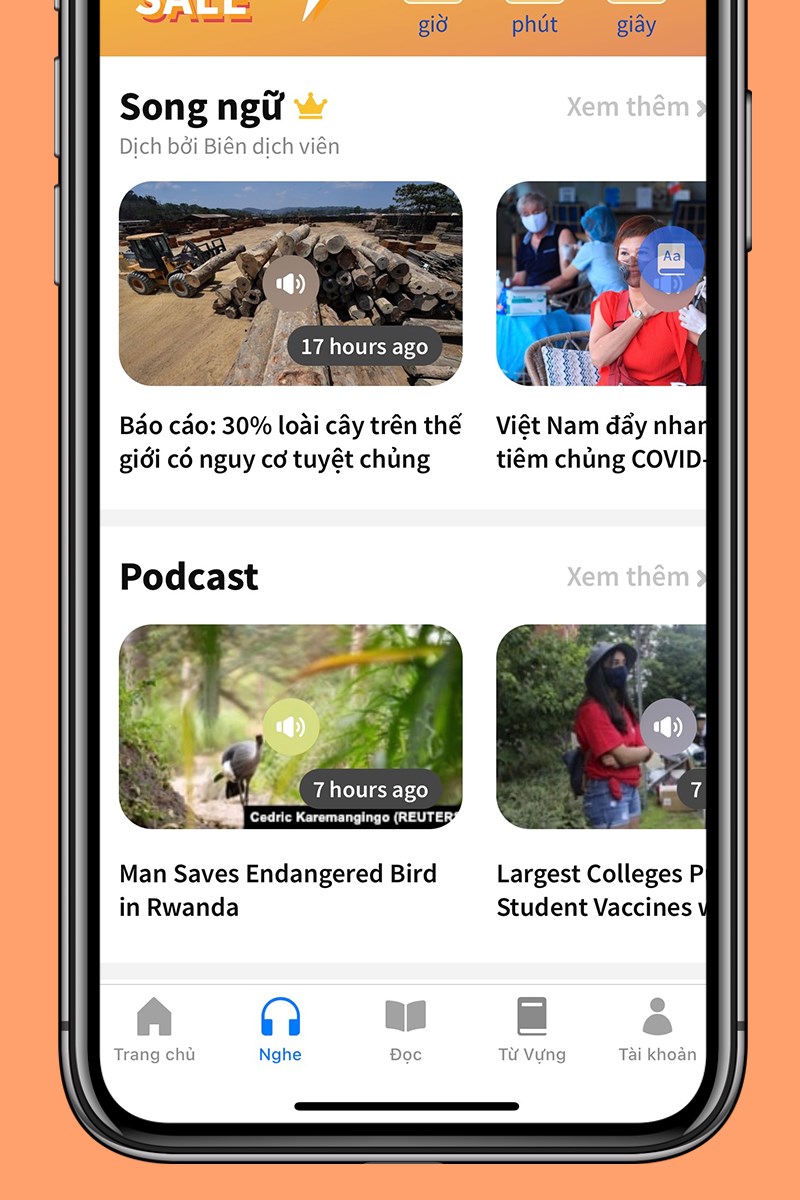Open Xem thêm link for Podcast
800x1200 pixels.
[x=634, y=577]
